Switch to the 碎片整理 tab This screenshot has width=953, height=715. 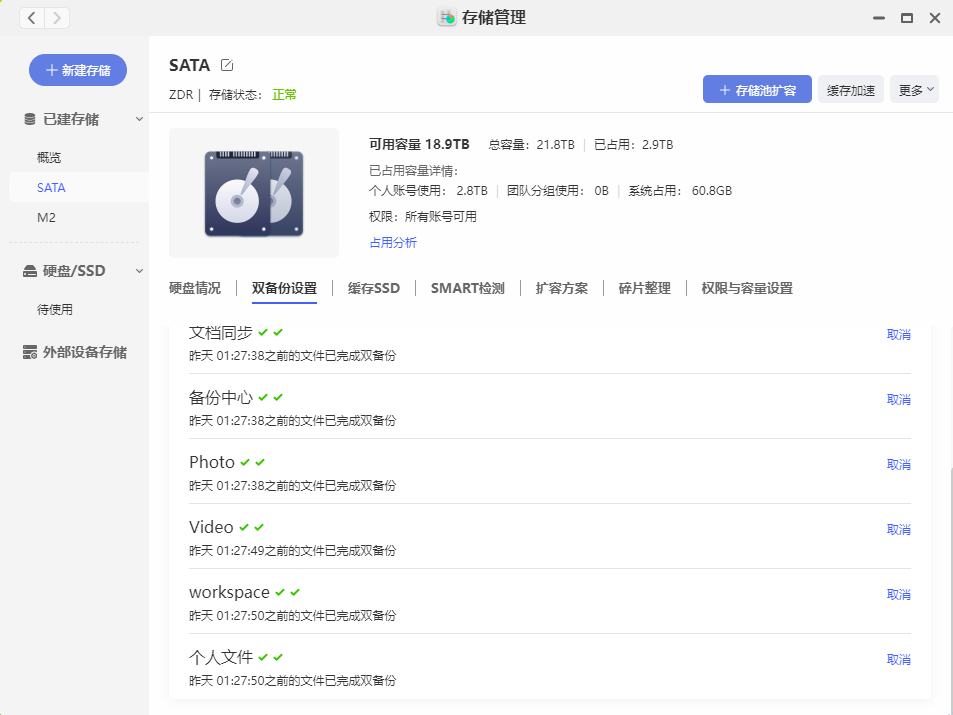644,288
